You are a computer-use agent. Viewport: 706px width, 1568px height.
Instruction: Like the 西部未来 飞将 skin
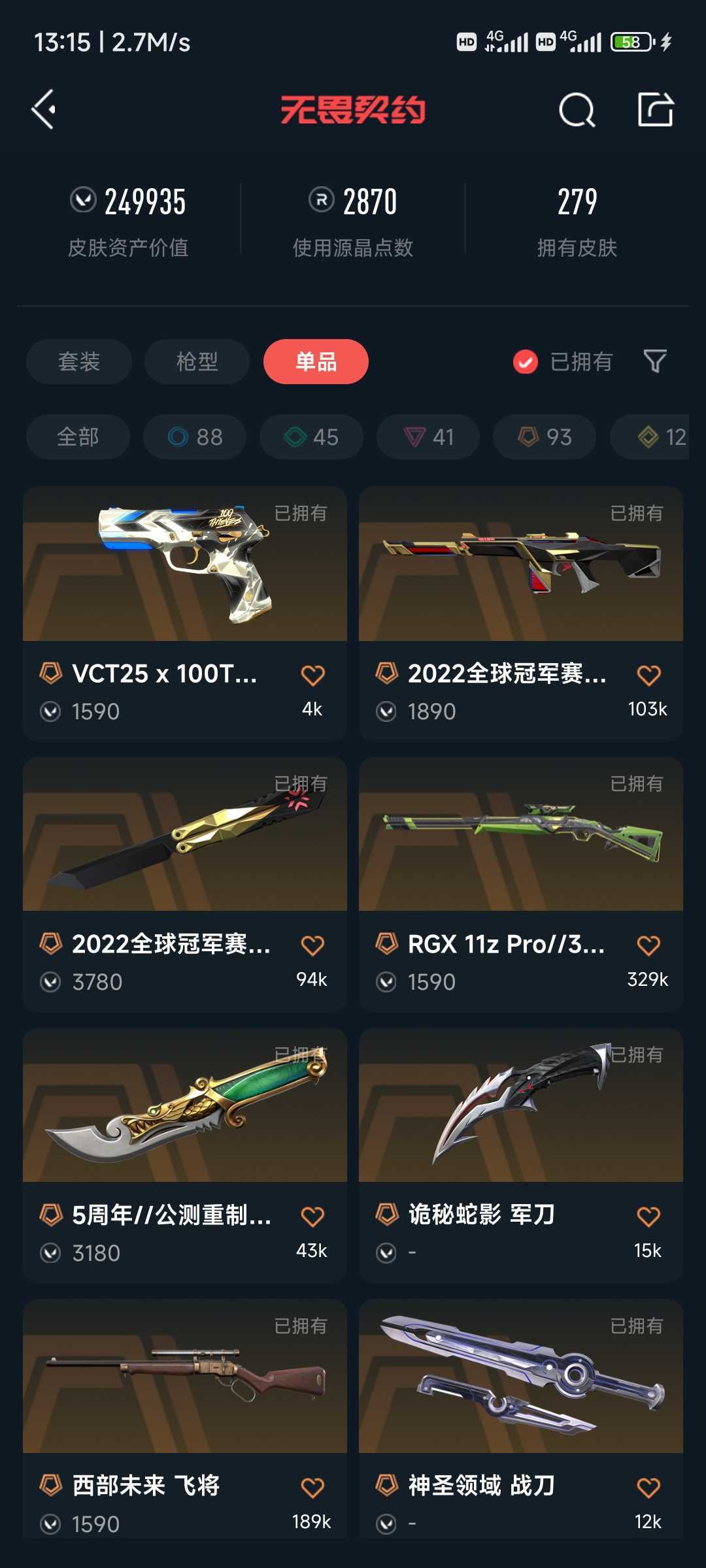point(312,1488)
